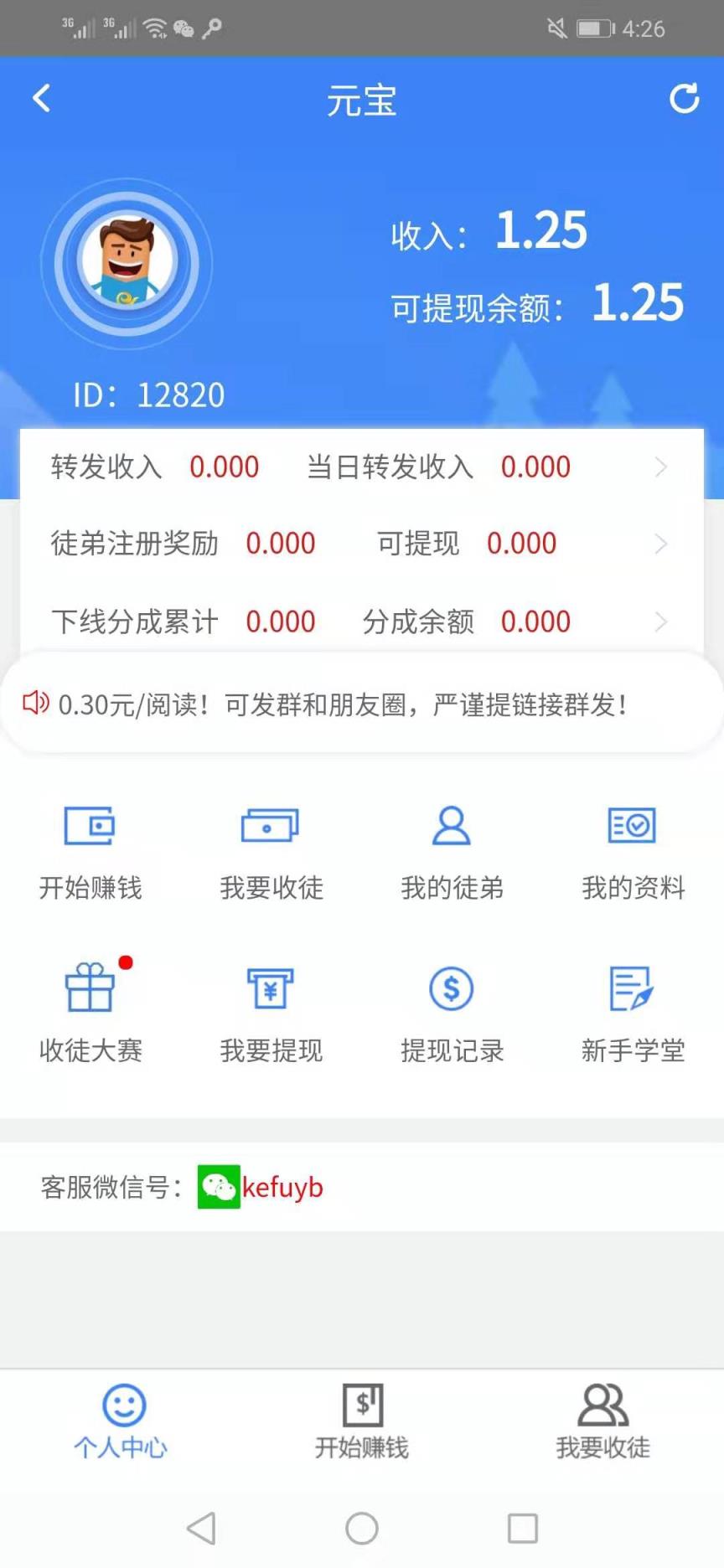Tap the cartoon avatar image
The width and height of the screenshot is (724, 1568).
click(x=126, y=263)
